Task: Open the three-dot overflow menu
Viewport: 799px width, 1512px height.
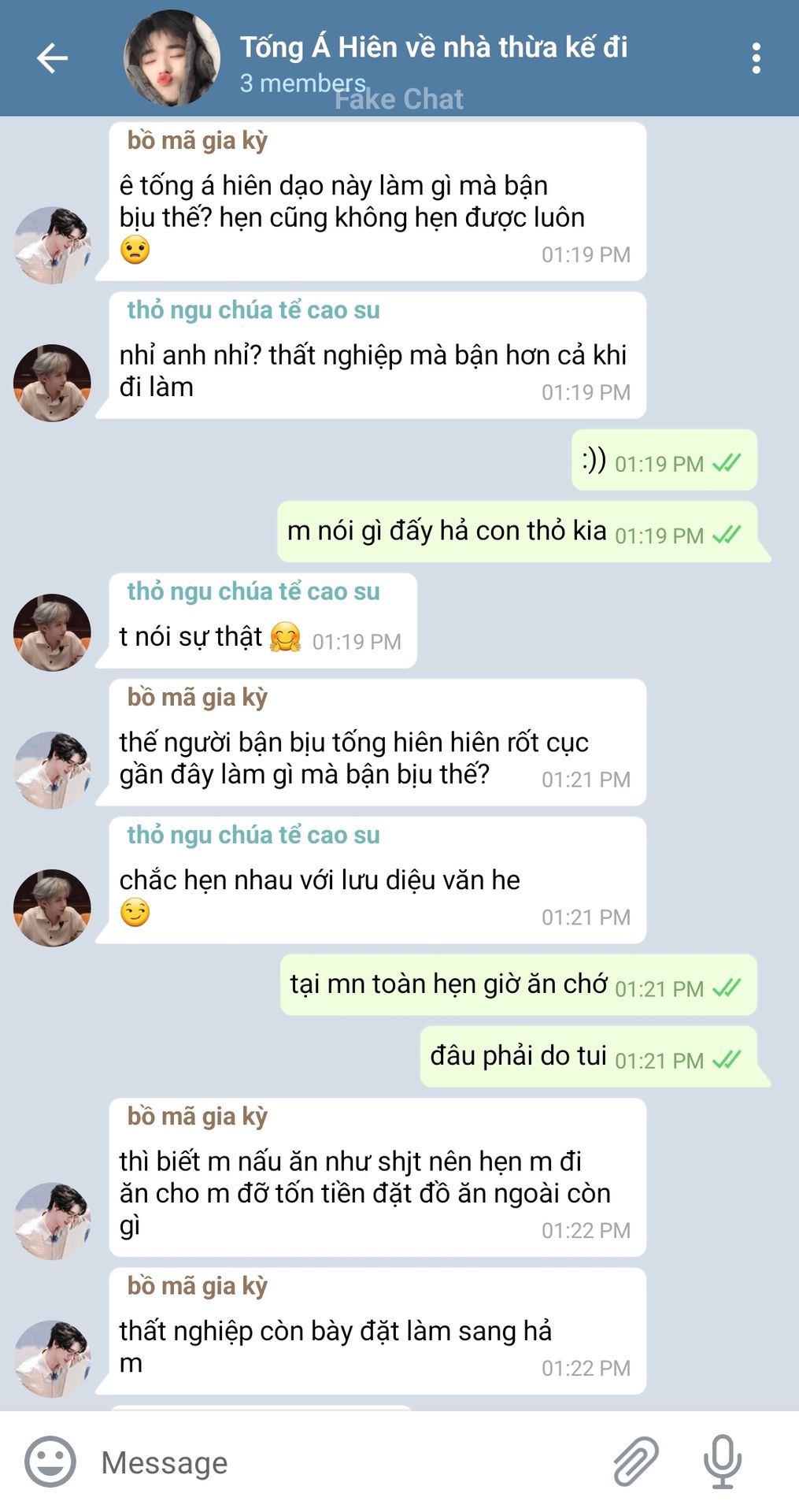Action: click(x=756, y=58)
